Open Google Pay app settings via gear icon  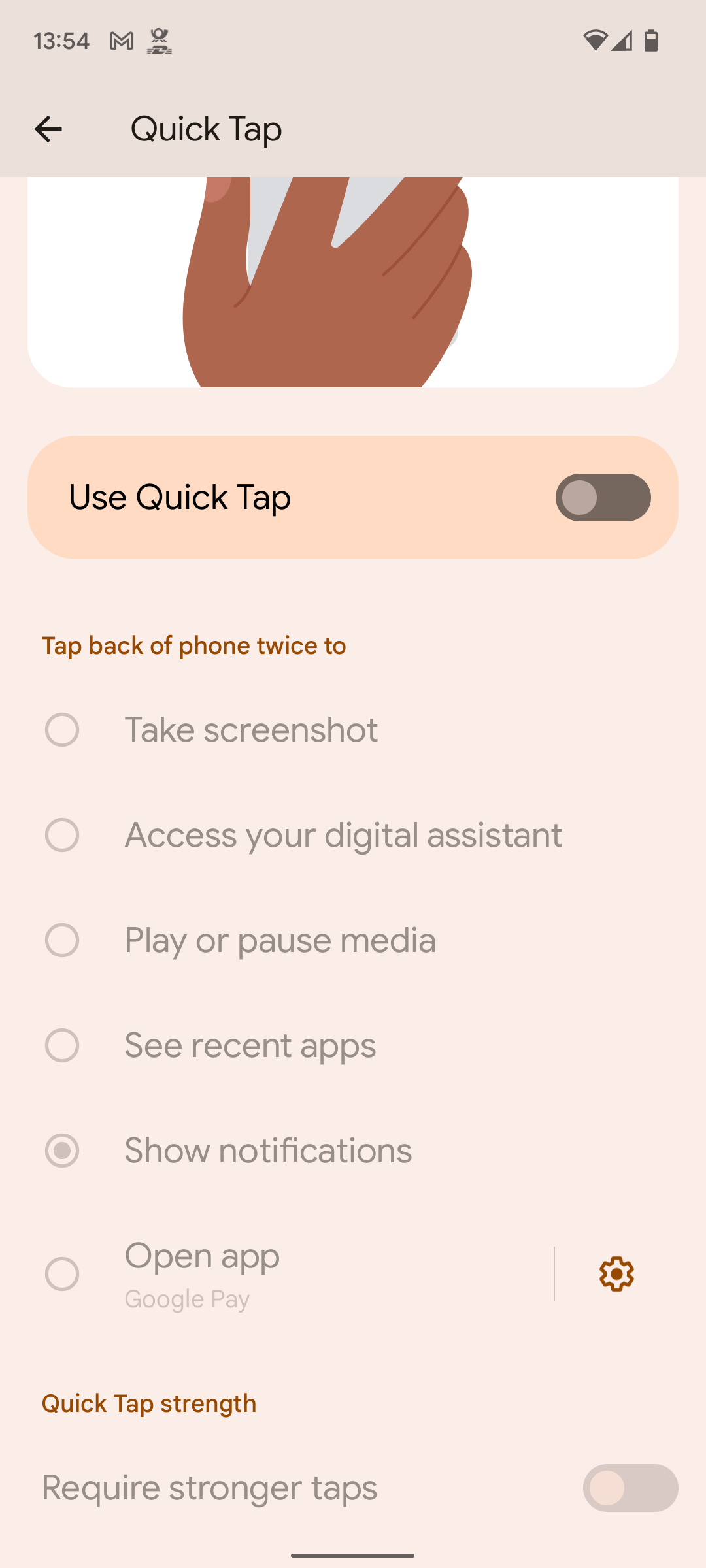pyautogui.click(x=615, y=1275)
